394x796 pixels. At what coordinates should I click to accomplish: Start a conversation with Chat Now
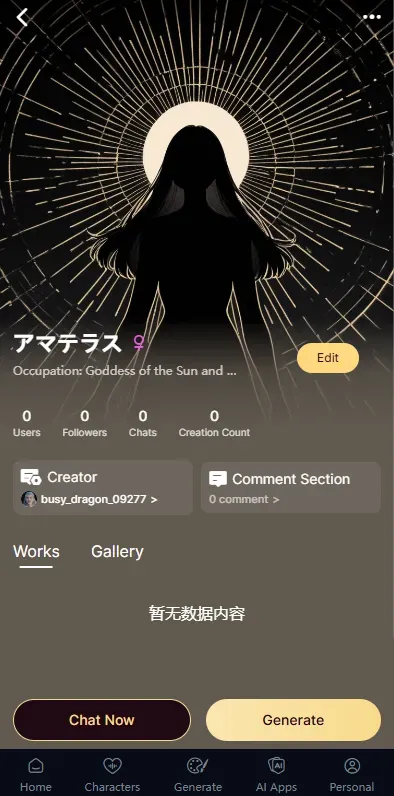pyautogui.click(x=102, y=720)
